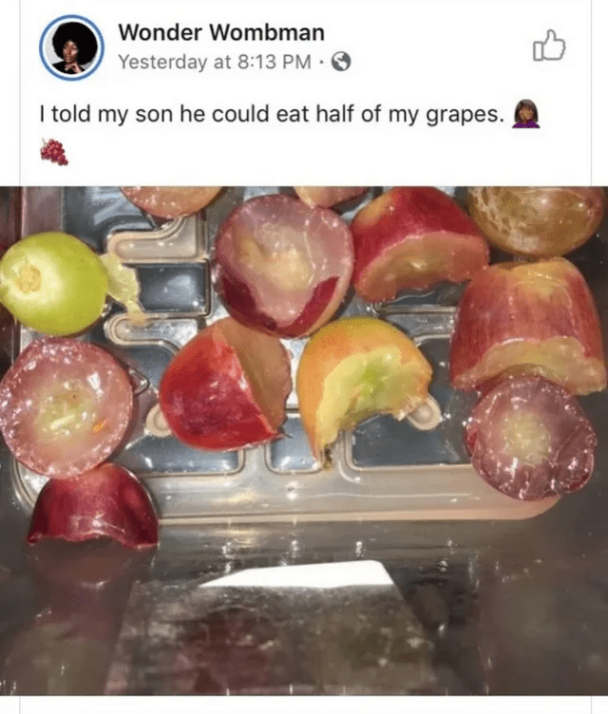This screenshot has width=608, height=714.
Task: Open Wonder Wombman's profile picture
Action: (72, 48)
